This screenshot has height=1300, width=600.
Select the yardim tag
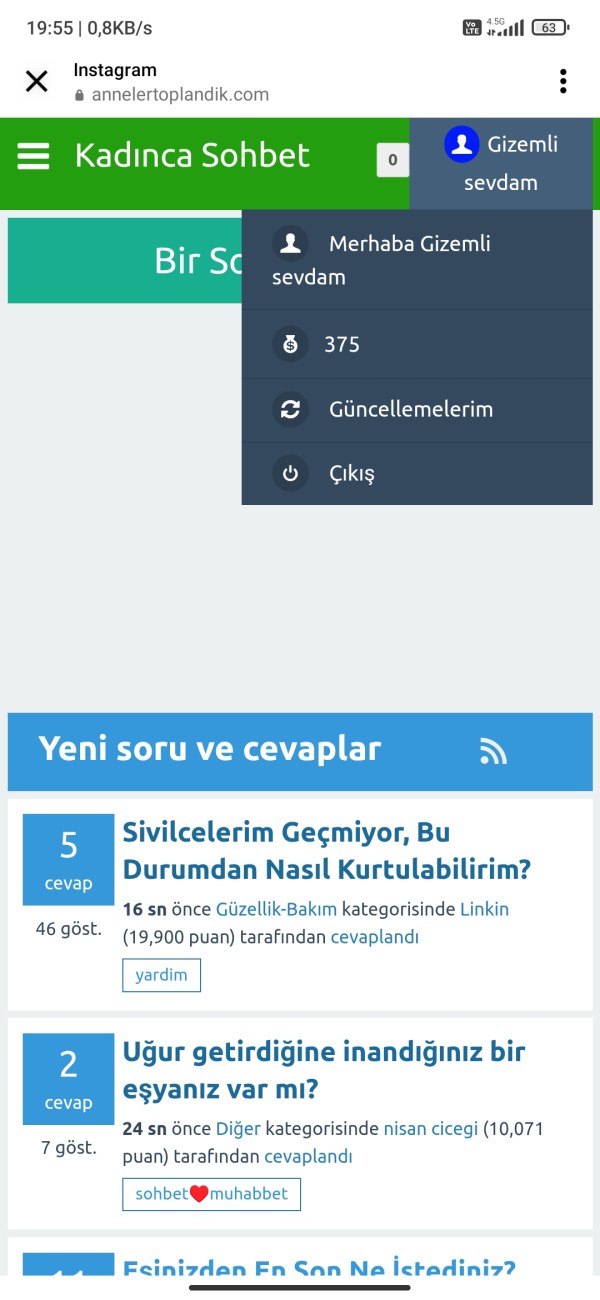click(x=161, y=975)
